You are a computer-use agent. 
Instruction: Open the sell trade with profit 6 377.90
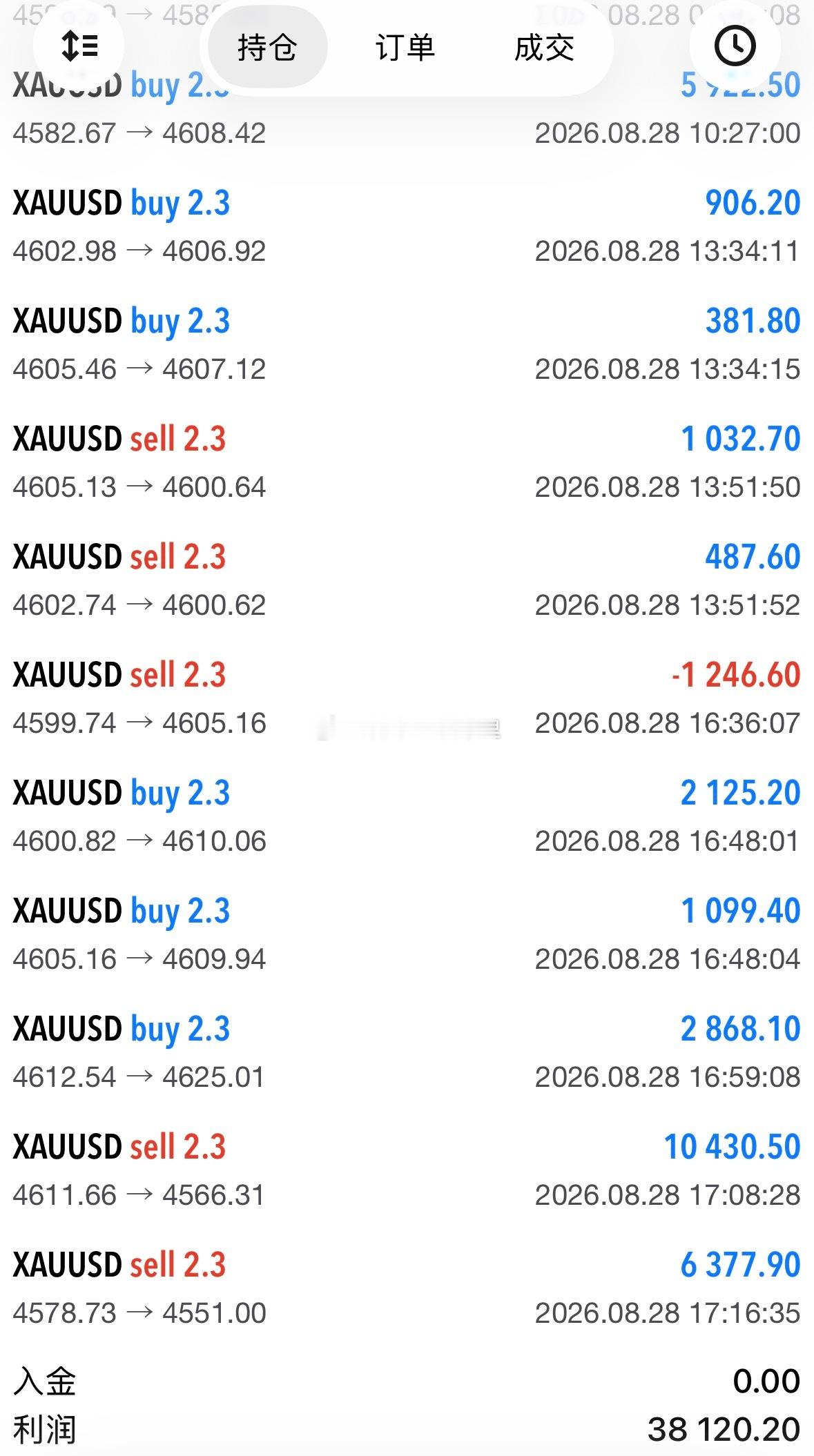point(407,1288)
